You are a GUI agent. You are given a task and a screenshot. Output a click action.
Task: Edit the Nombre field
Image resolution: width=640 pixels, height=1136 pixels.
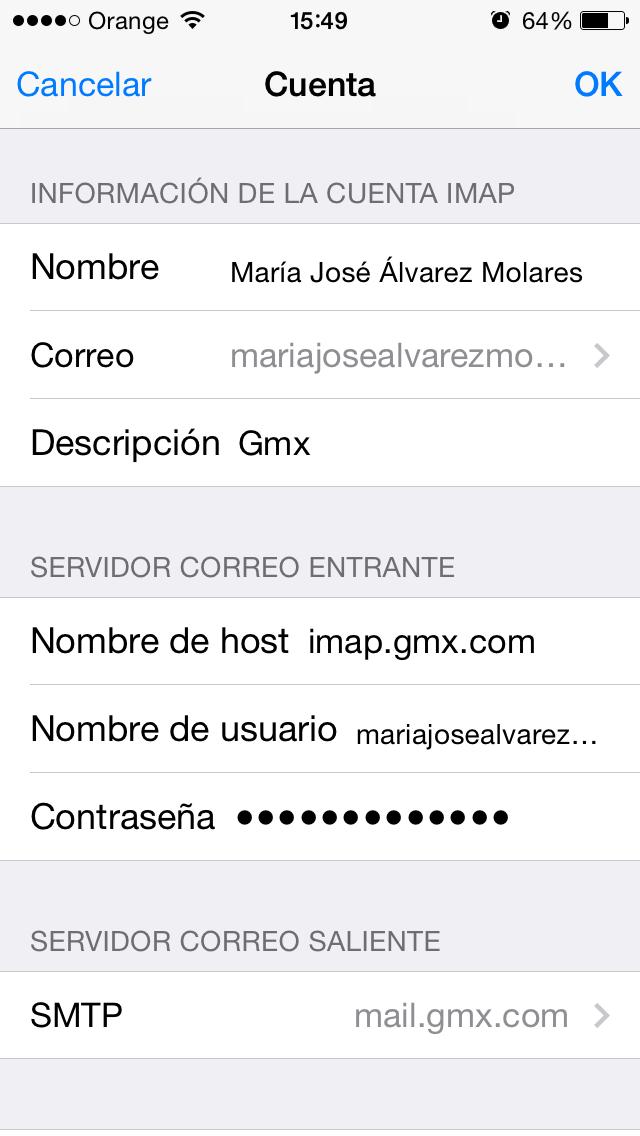coord(405,272)
